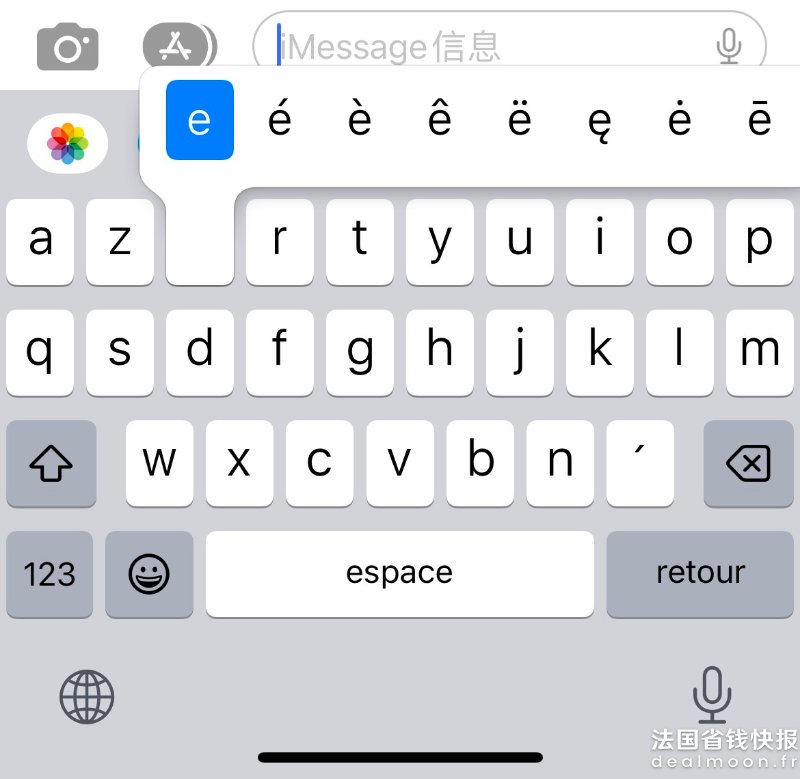Start keyboard dictation with the bottom microphone
The image size is (800, 779).
click(712, 695)
